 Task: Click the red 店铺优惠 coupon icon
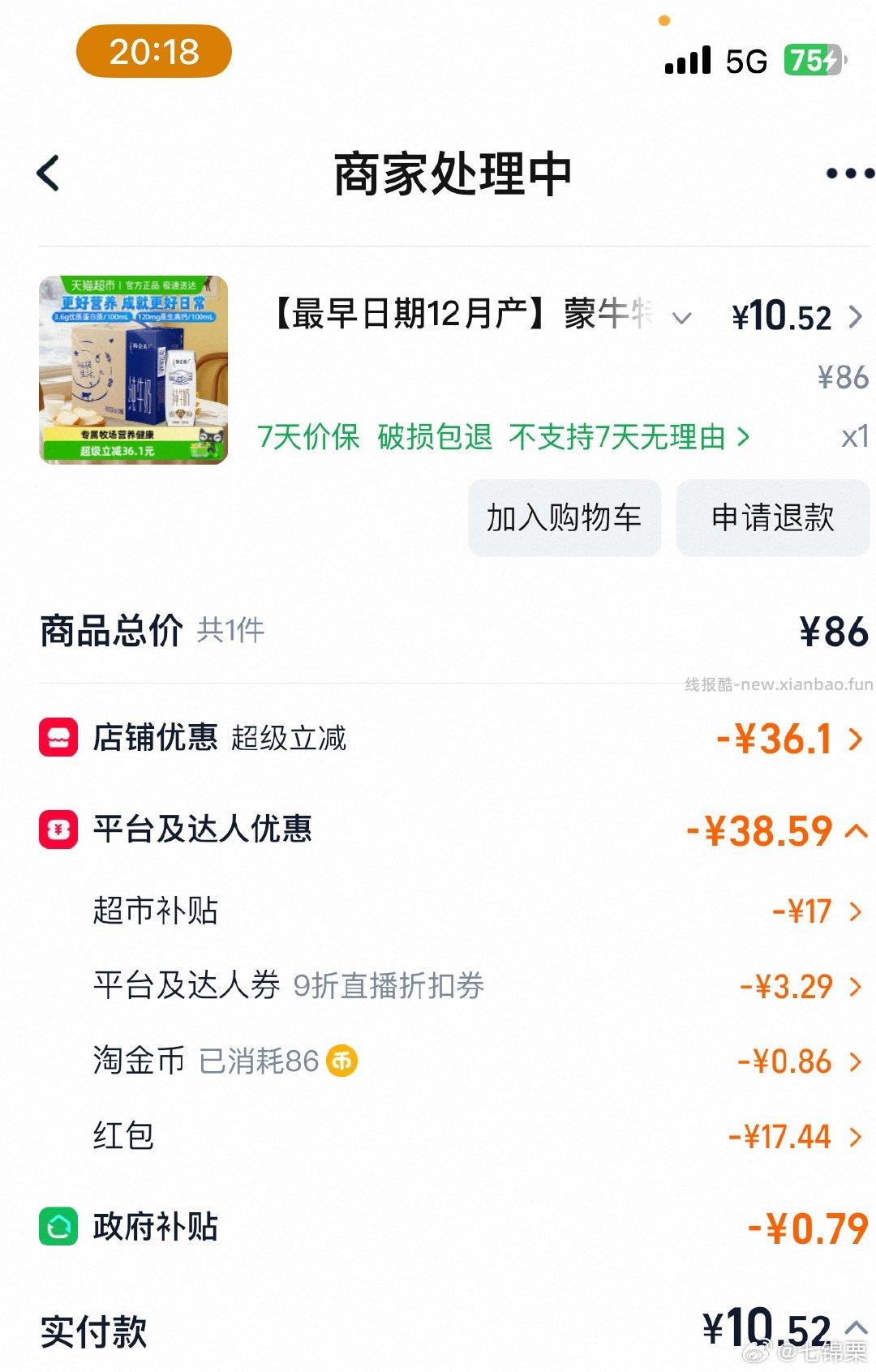57,738
